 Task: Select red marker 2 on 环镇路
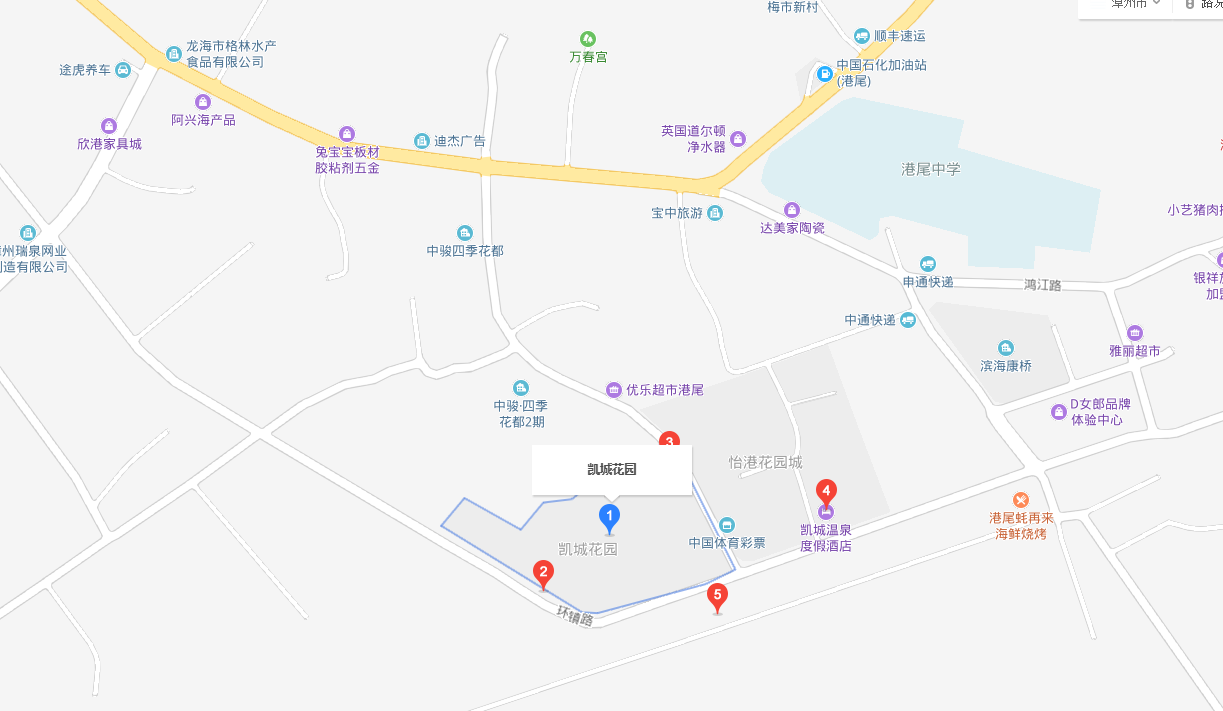[543, 574]
